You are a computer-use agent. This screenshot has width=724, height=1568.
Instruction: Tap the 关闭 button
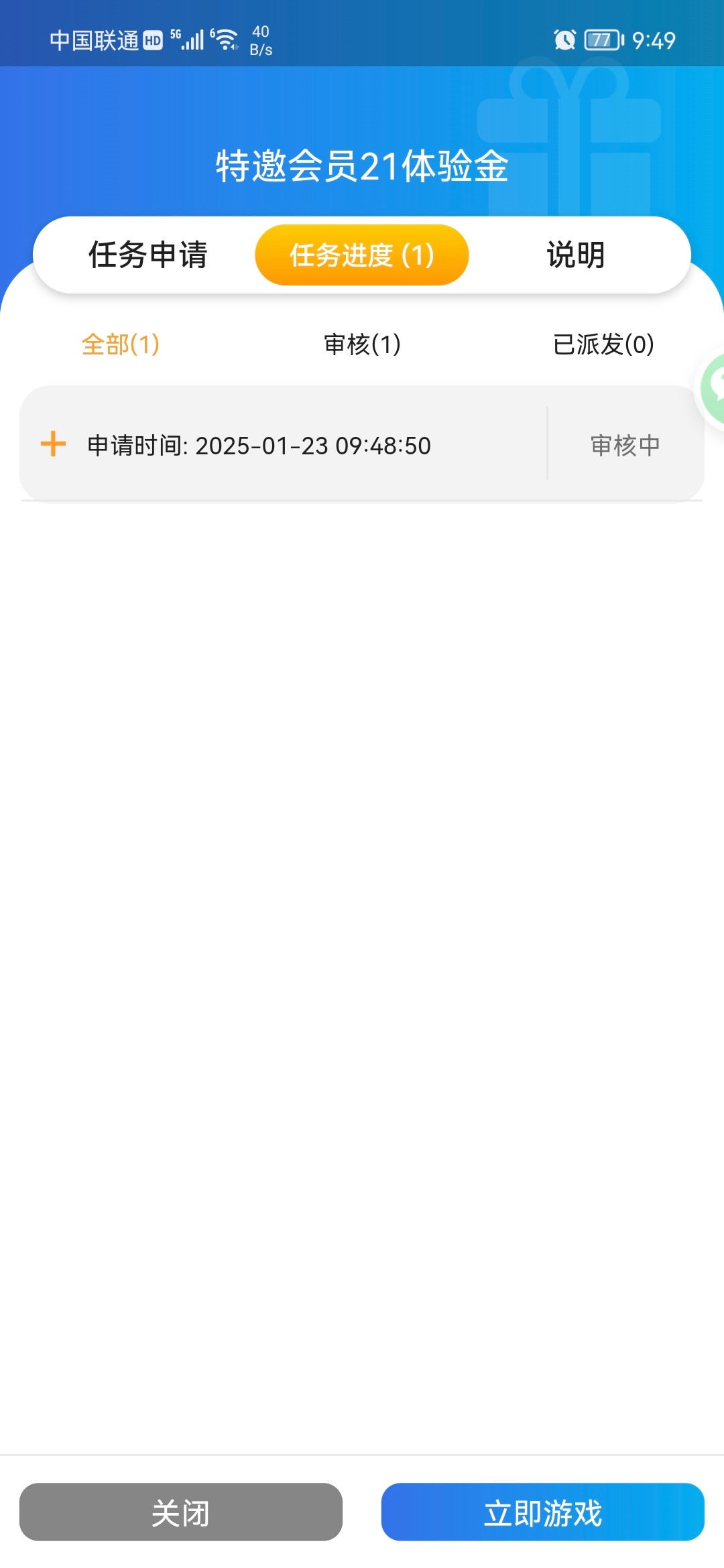181,1512
